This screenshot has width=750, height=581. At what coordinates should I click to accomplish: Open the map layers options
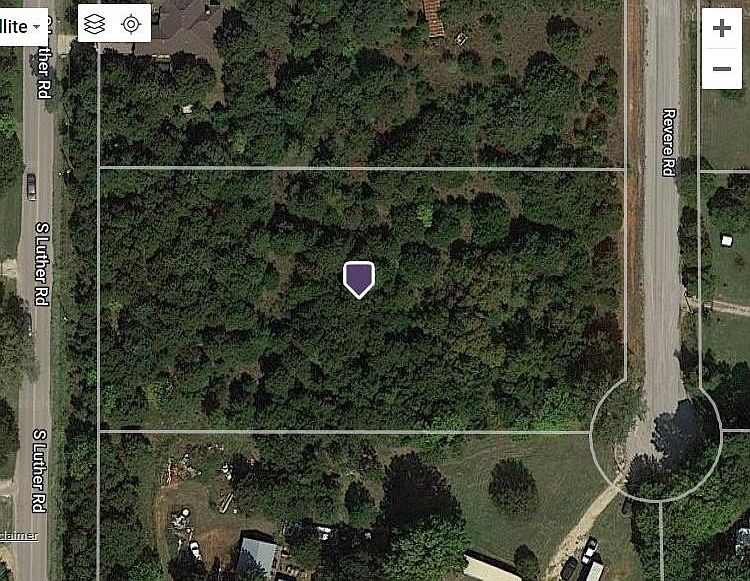[x=95, y=24]
